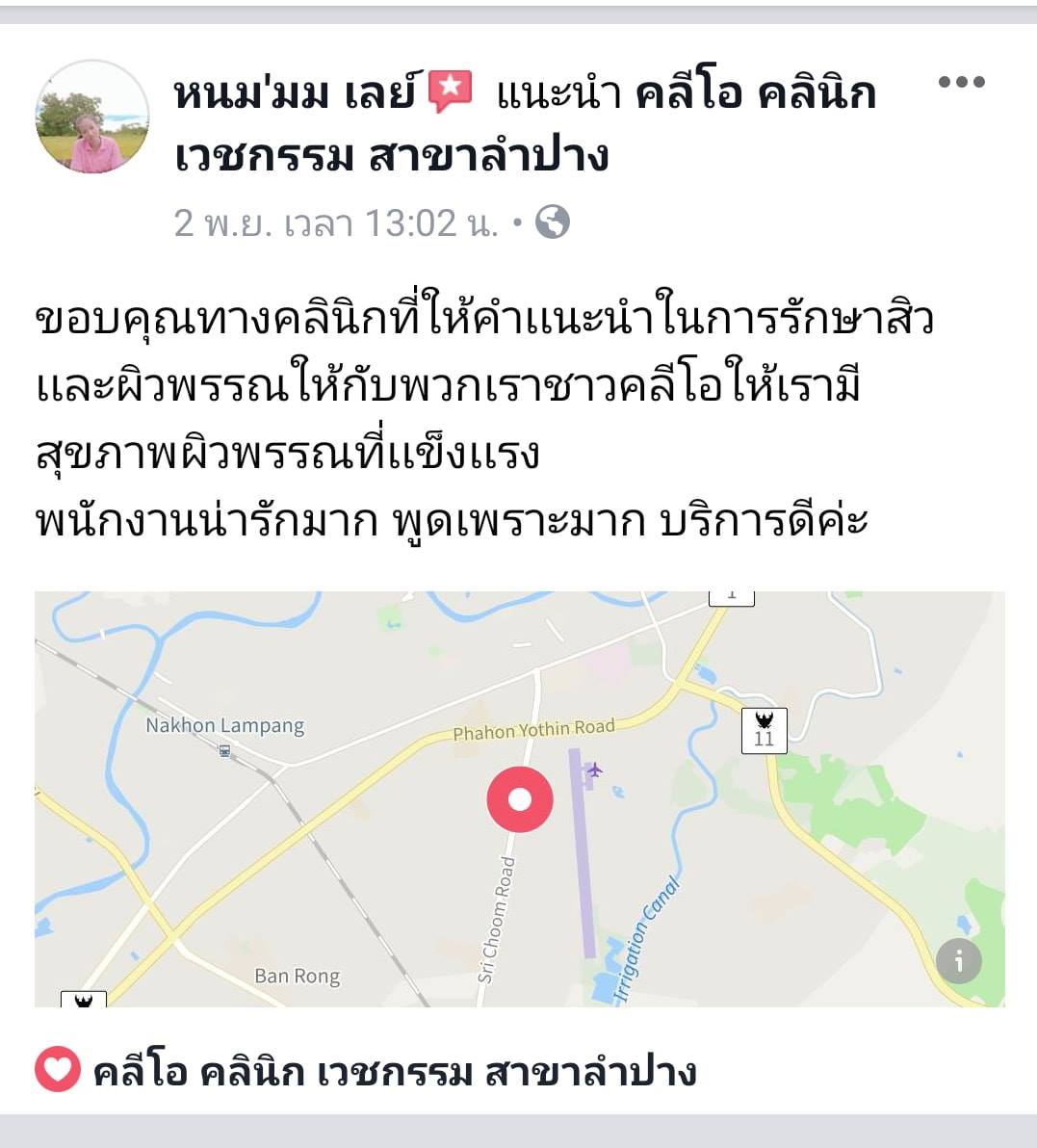Click the globe public privacy icon
This screenshot has height=1148, width=1037.
coord(552,222)
